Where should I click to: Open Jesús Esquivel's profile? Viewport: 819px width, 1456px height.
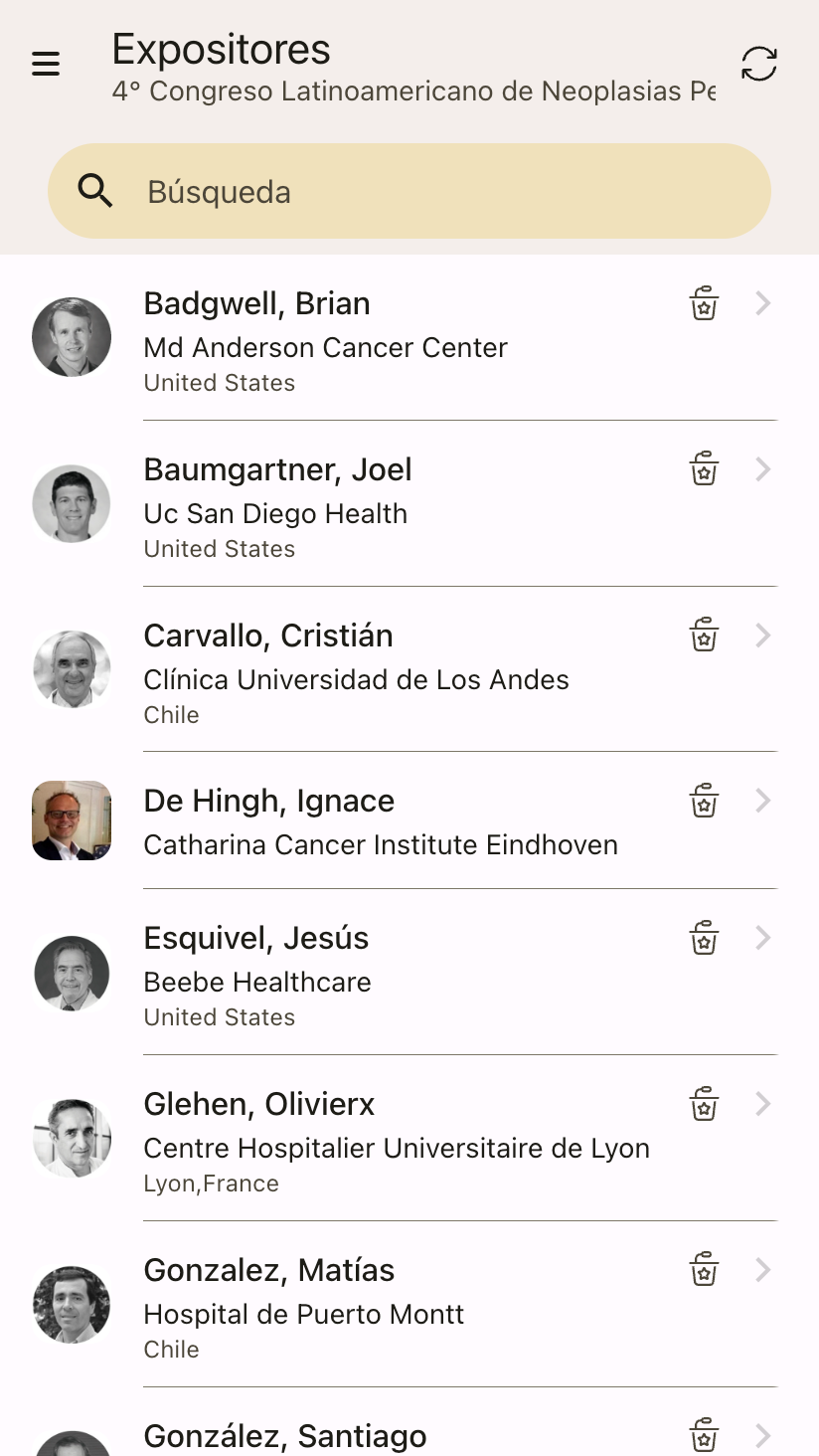click(398, 973)
